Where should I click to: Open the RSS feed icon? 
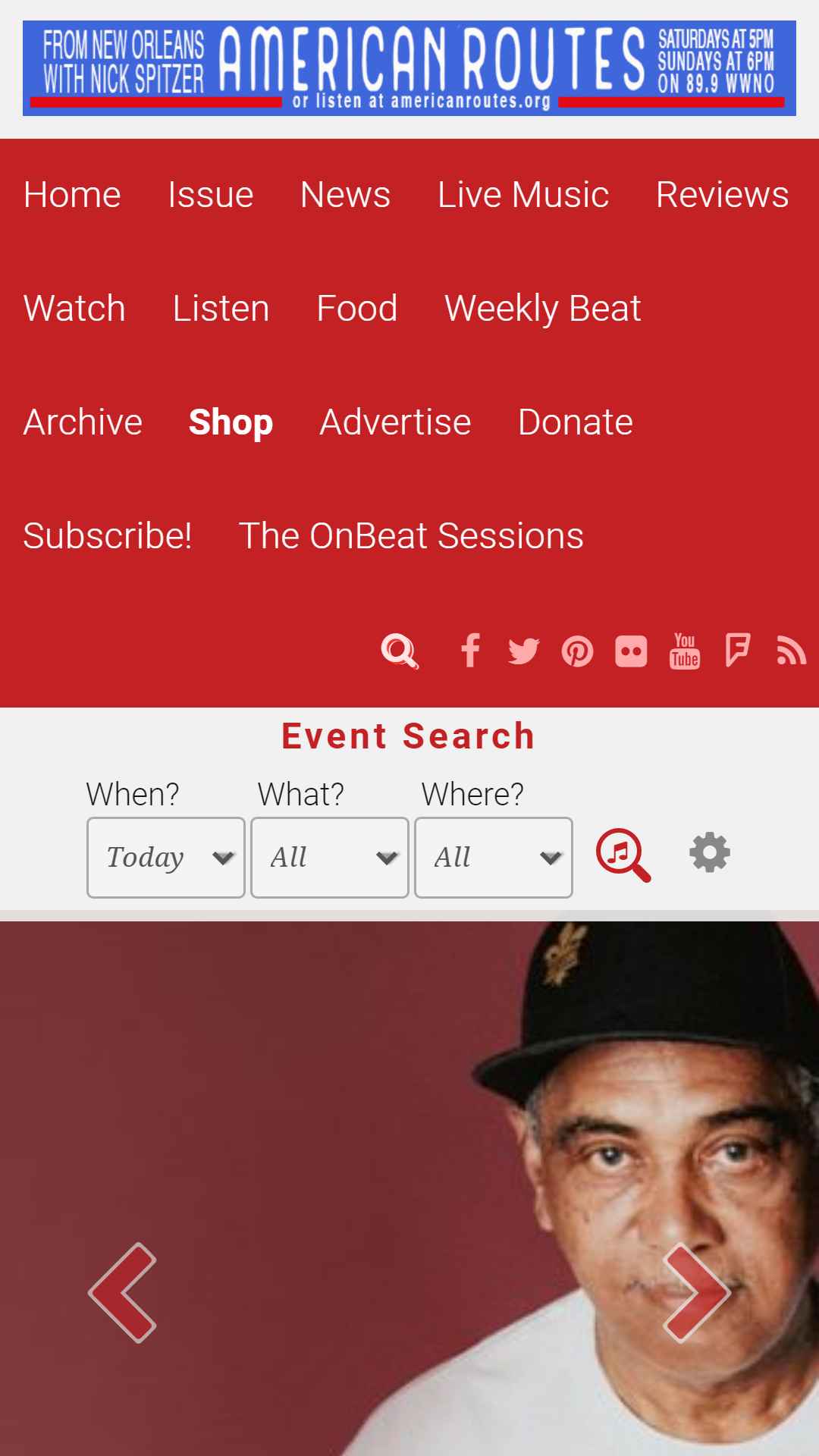click(x=792, y=651)
